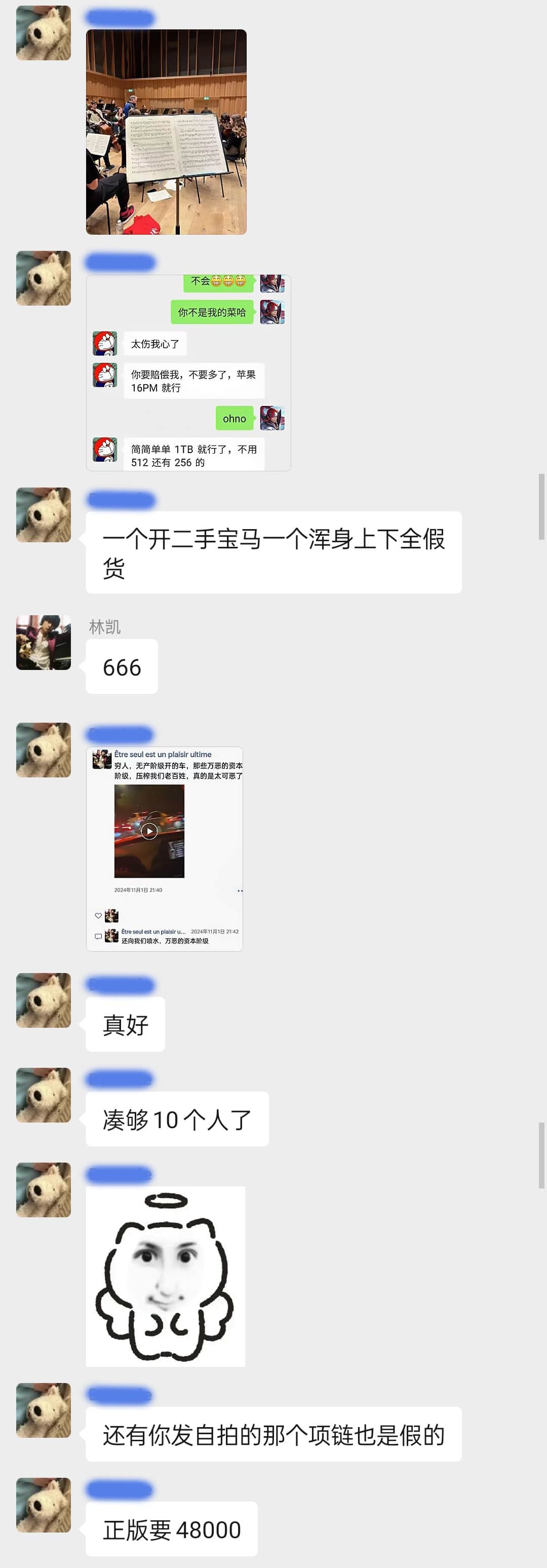View the chat screenshot mentioning 苹果16PM
The width and height of the screenshot is (547, 1568).
(x=188, y=372)
